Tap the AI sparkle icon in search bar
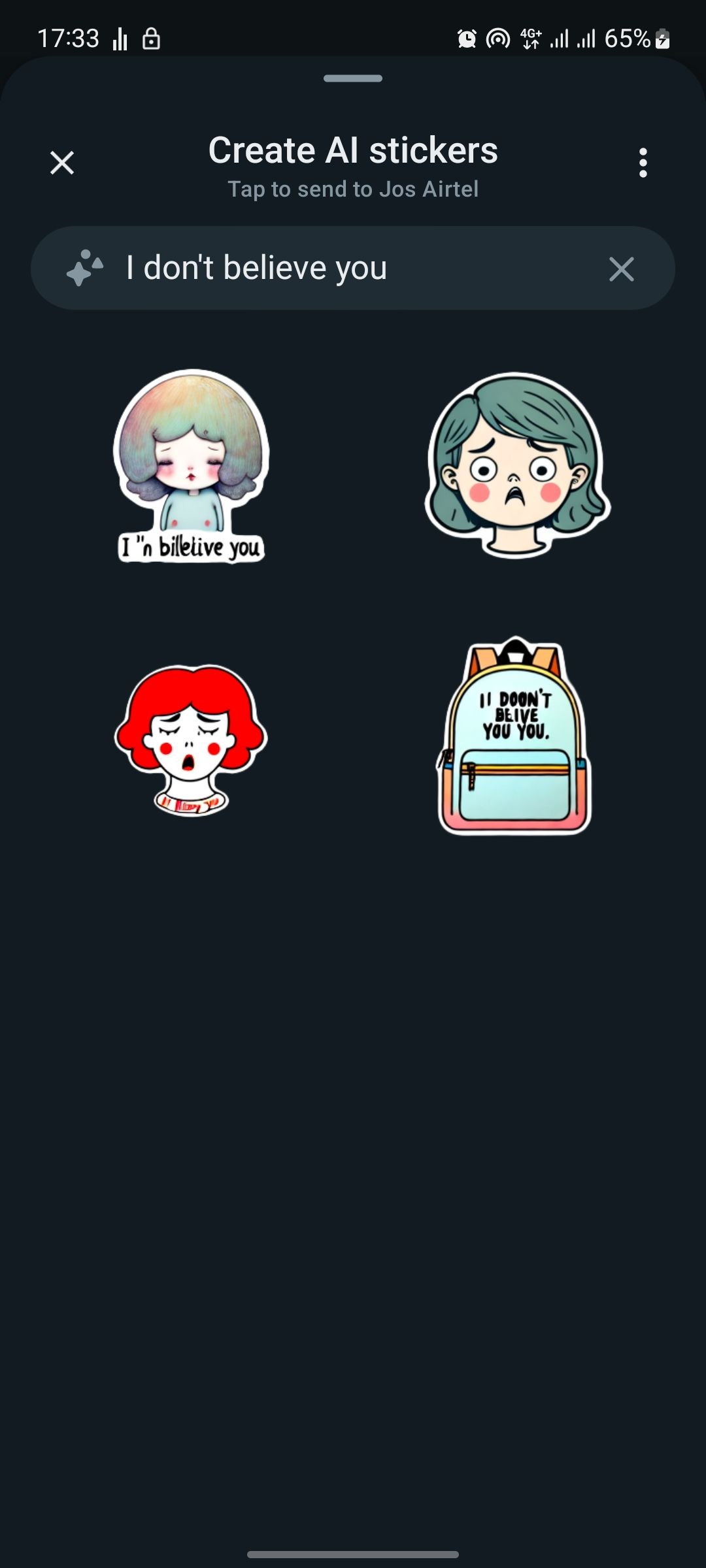The width and height of the screenshot is (706, 1568). click(84, 268)
